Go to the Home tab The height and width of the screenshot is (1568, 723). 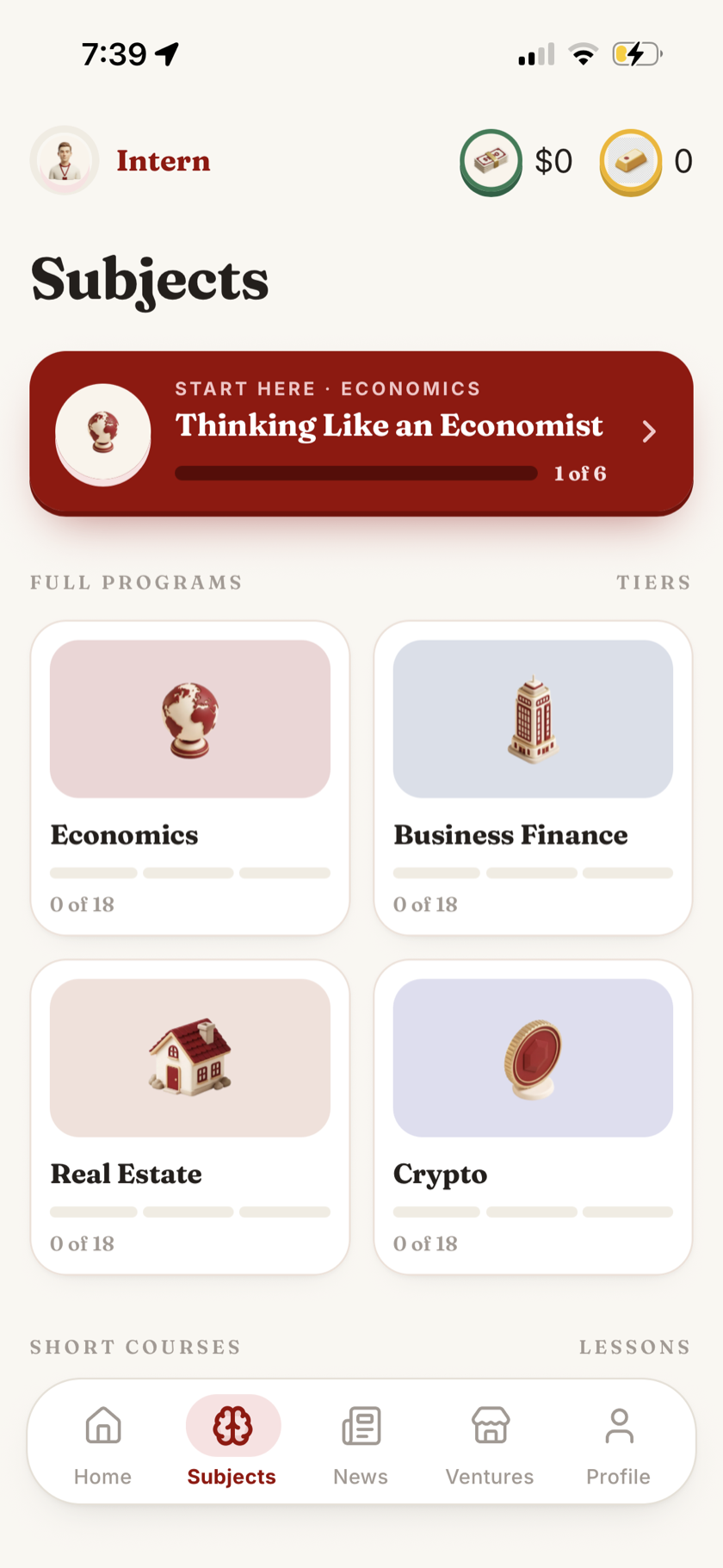click(102, 1444)
